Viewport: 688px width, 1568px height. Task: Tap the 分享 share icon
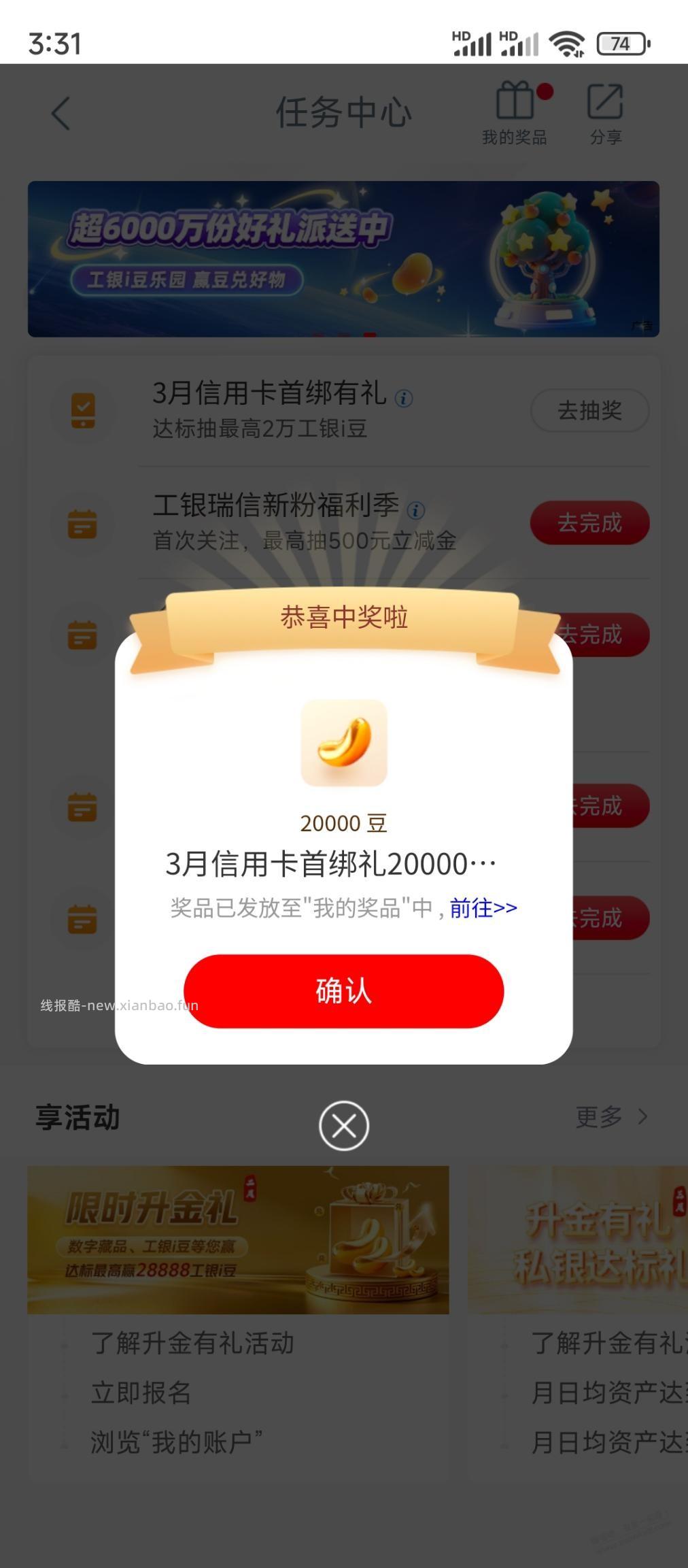coord(605,109)
